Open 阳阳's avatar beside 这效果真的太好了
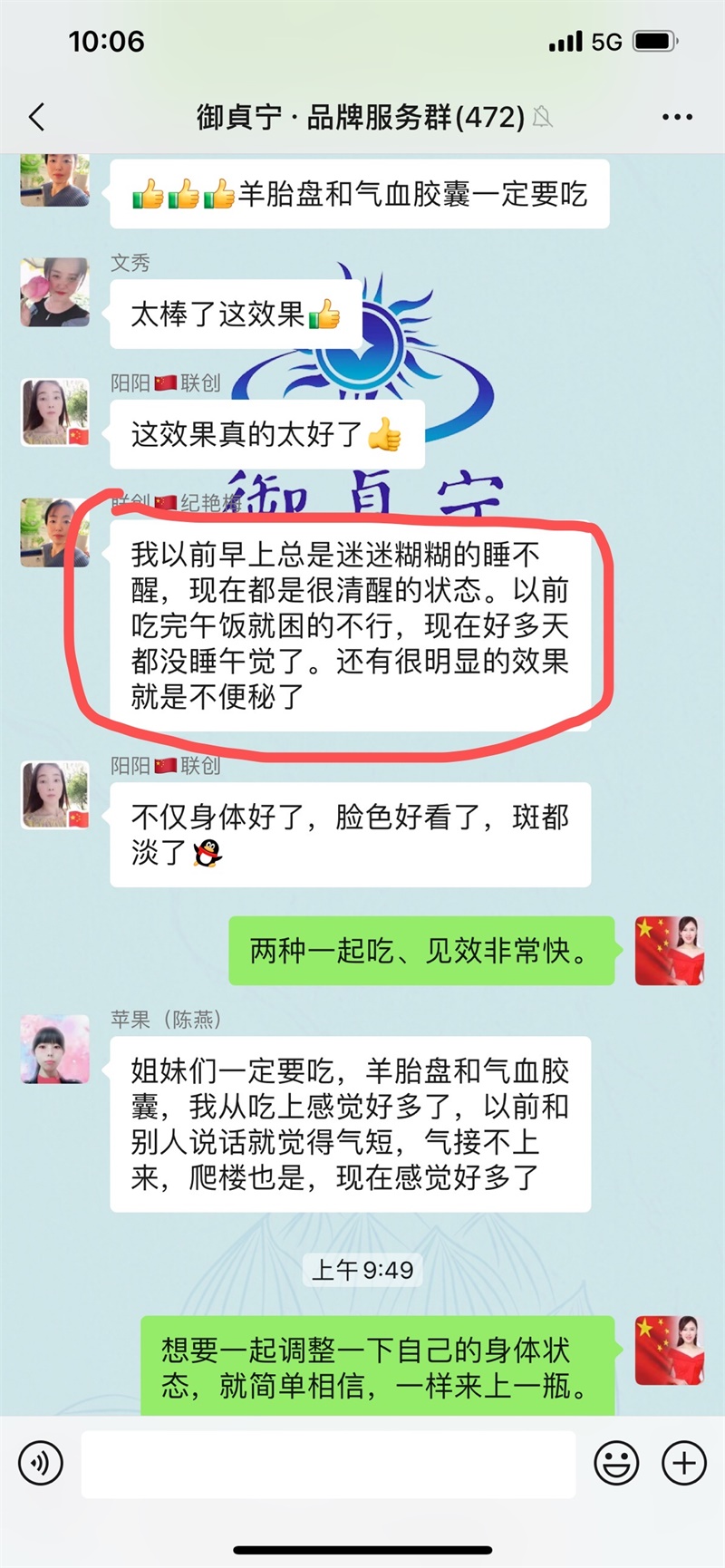This screenshot has width=725, height=1568. coord(55,412)
